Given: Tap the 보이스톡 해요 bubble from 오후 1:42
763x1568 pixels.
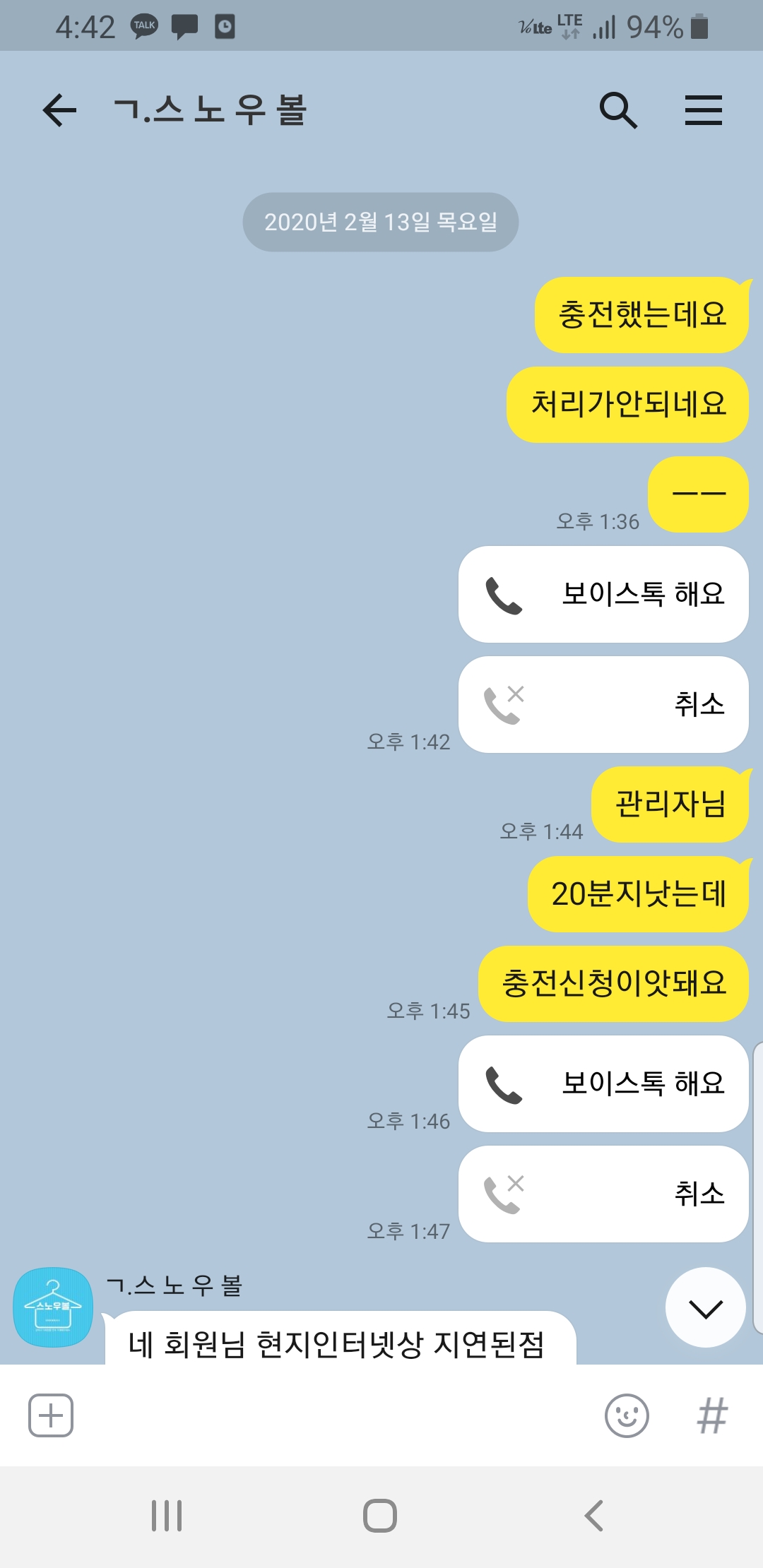Looking at the screenshot, I should (x=603, y=594).
